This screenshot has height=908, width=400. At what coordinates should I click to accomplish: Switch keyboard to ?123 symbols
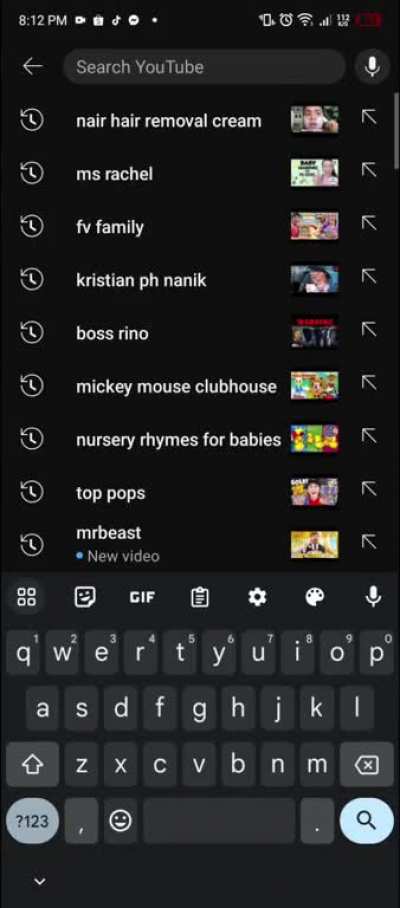(32, 820)
